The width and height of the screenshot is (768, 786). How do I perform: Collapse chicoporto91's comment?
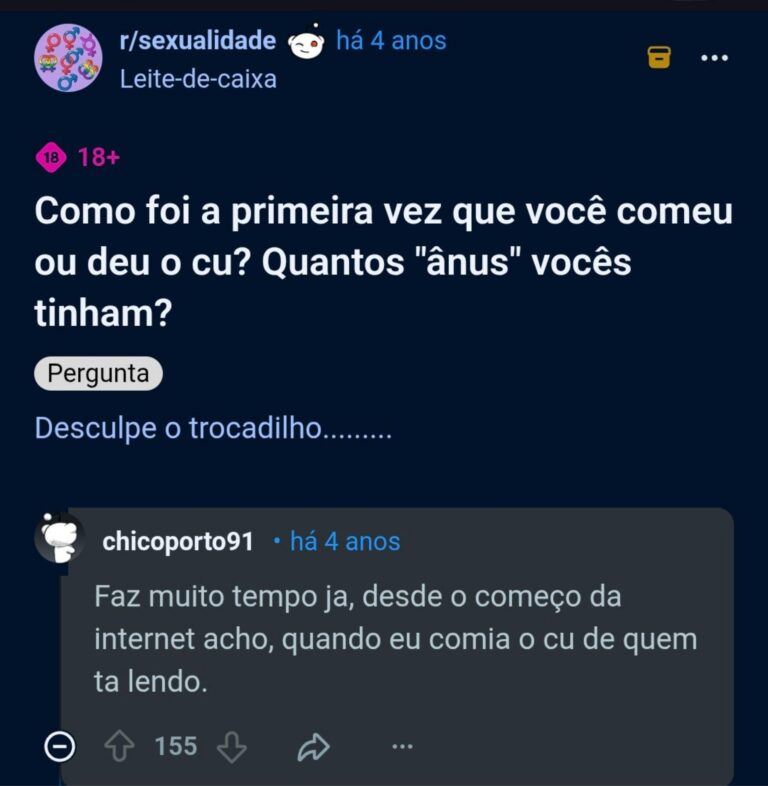click(x=59, y=746)
